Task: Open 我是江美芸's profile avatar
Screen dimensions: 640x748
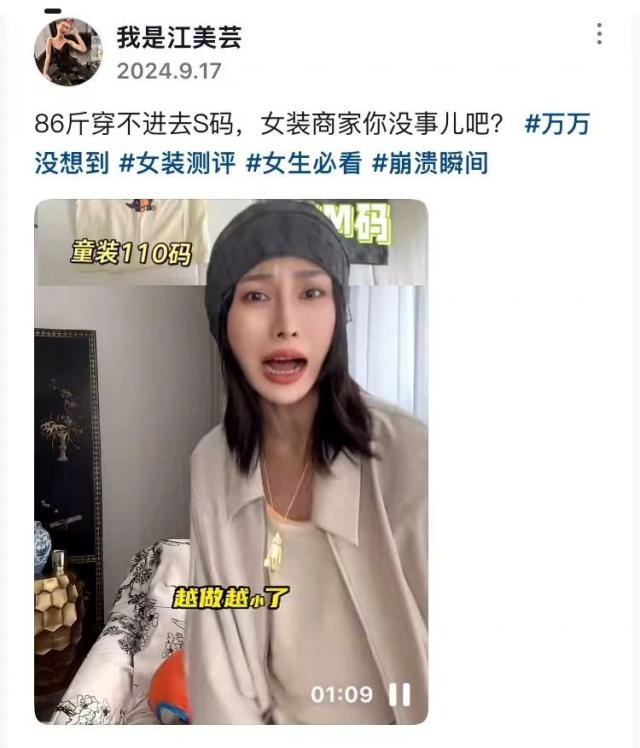Action: pos(68,52)
